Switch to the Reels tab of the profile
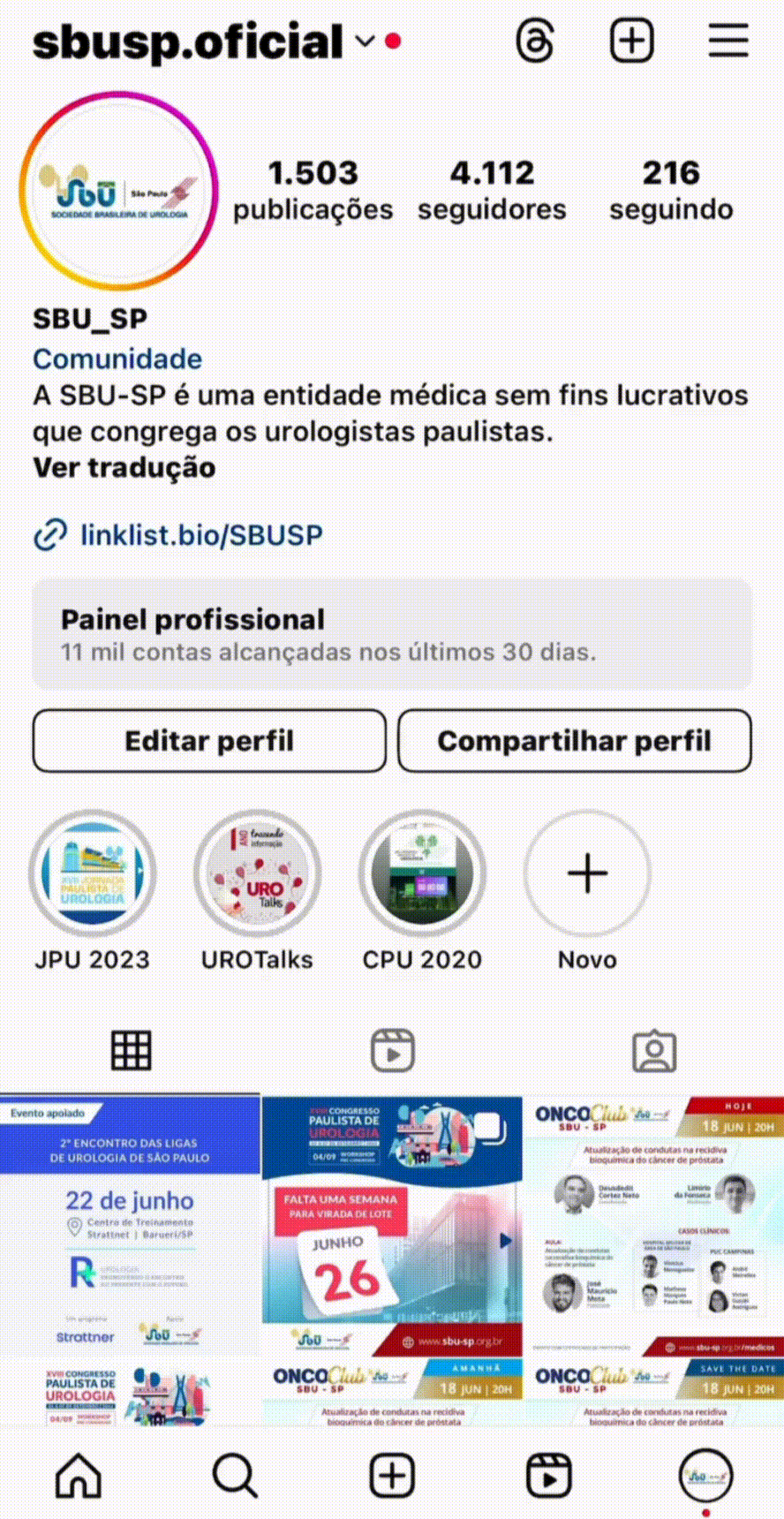Viewport: 784px width, 1519px height. [x=392, y=1051]
